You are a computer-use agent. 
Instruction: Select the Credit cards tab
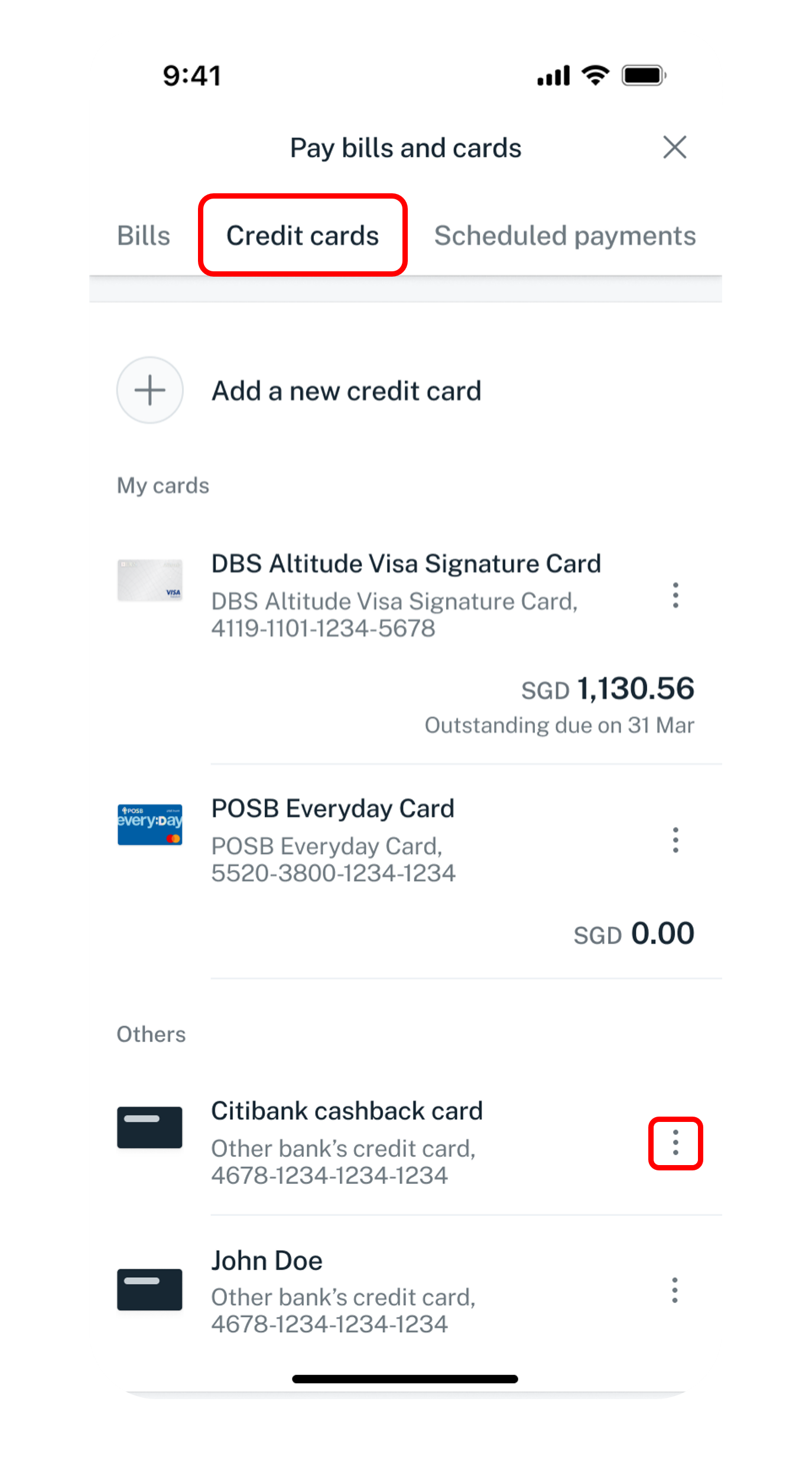pos(303,236)
